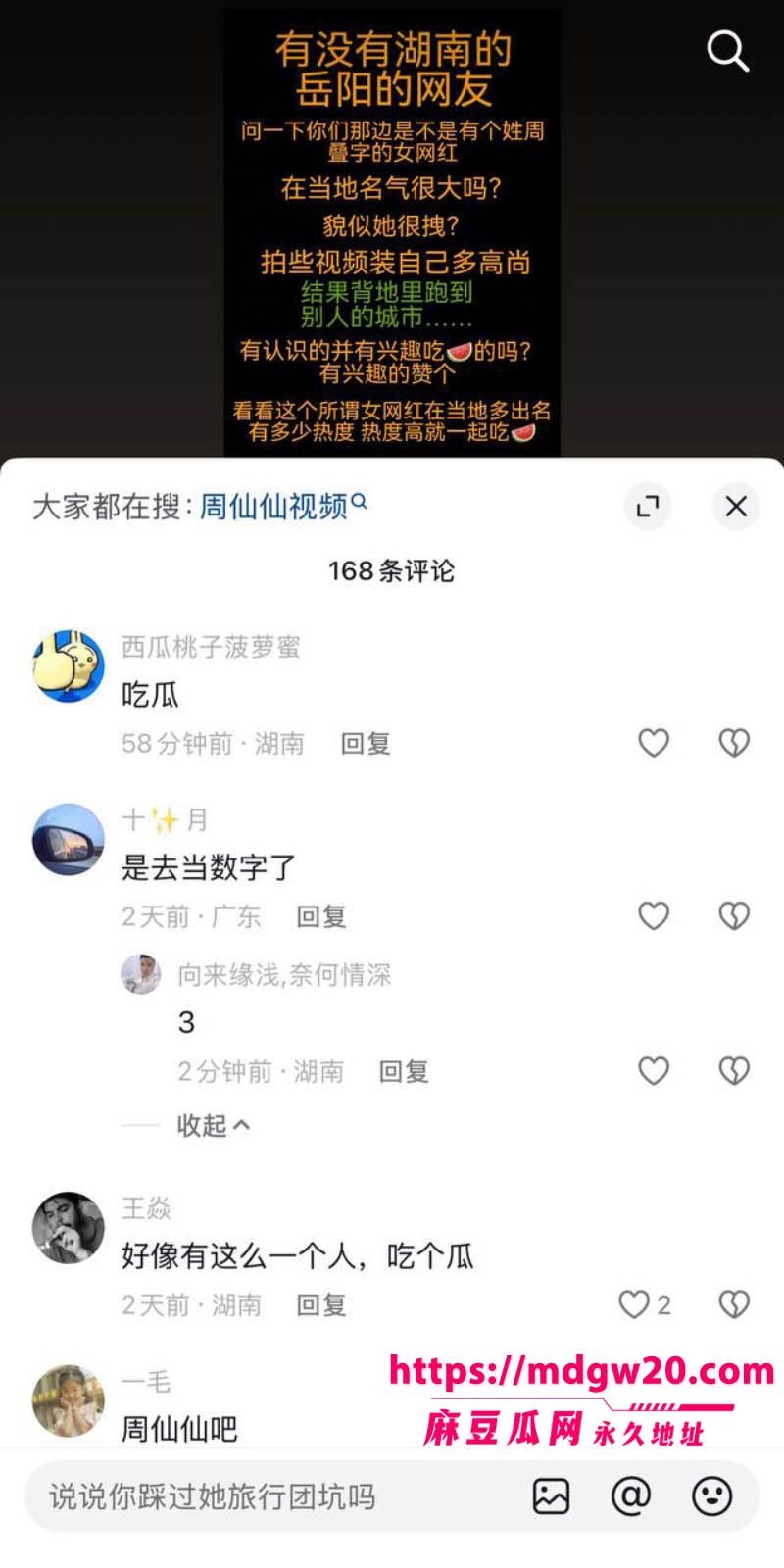Expand the comments panel to full screen
The image size is (784, 1568).
click(648, 506)
